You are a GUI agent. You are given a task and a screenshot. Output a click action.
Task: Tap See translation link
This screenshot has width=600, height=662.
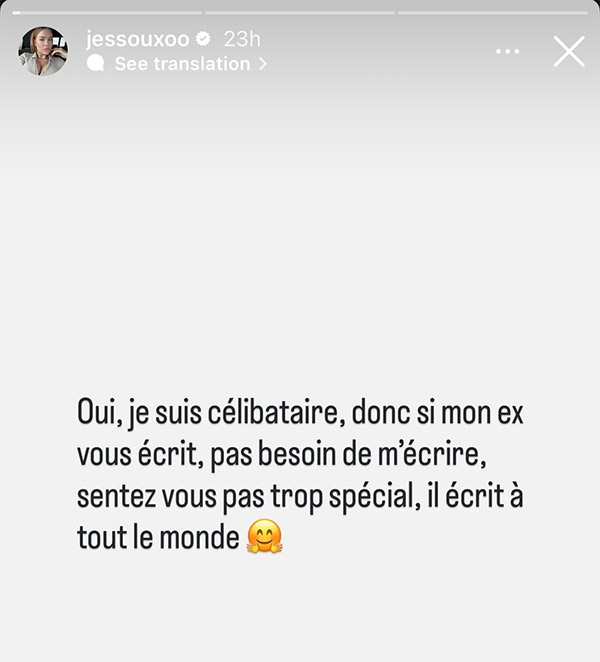(177, 64)
